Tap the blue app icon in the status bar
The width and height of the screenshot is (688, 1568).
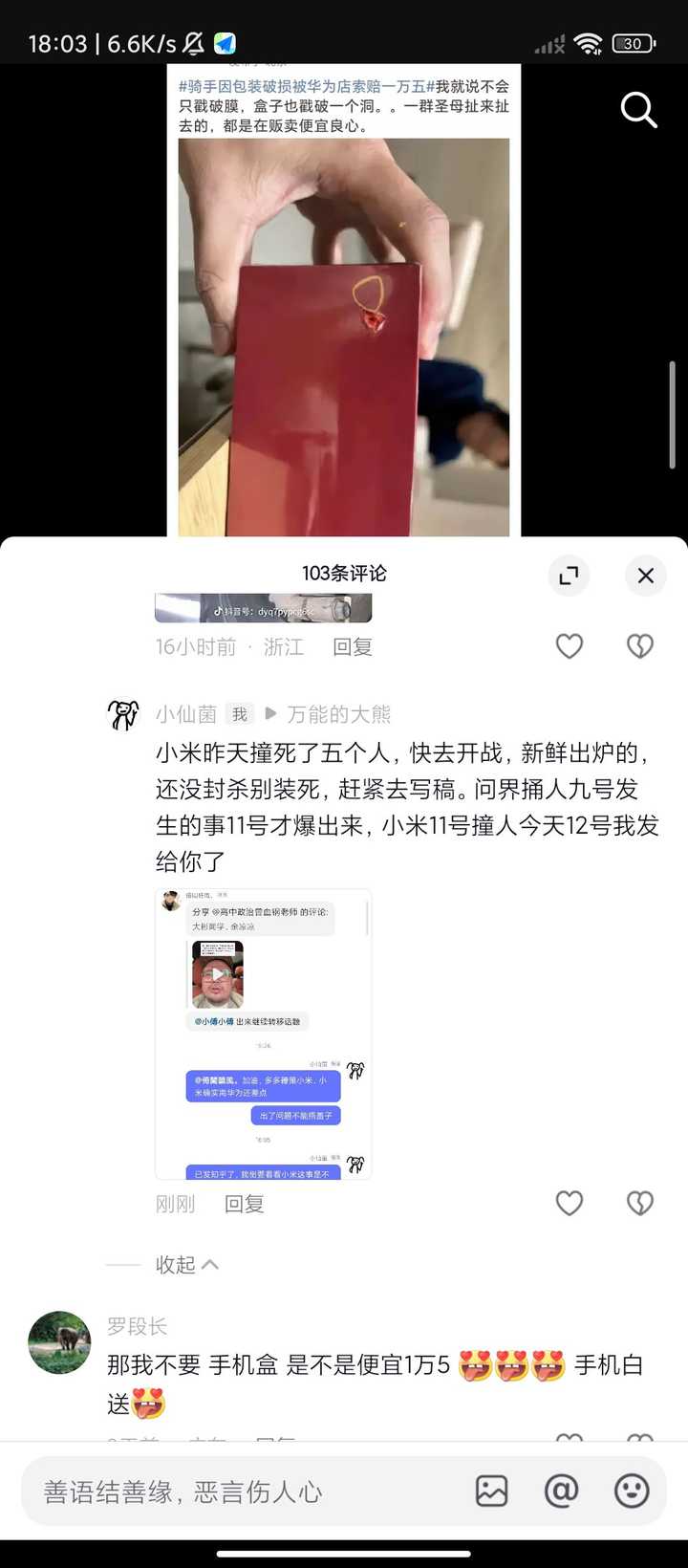(226, 42)
